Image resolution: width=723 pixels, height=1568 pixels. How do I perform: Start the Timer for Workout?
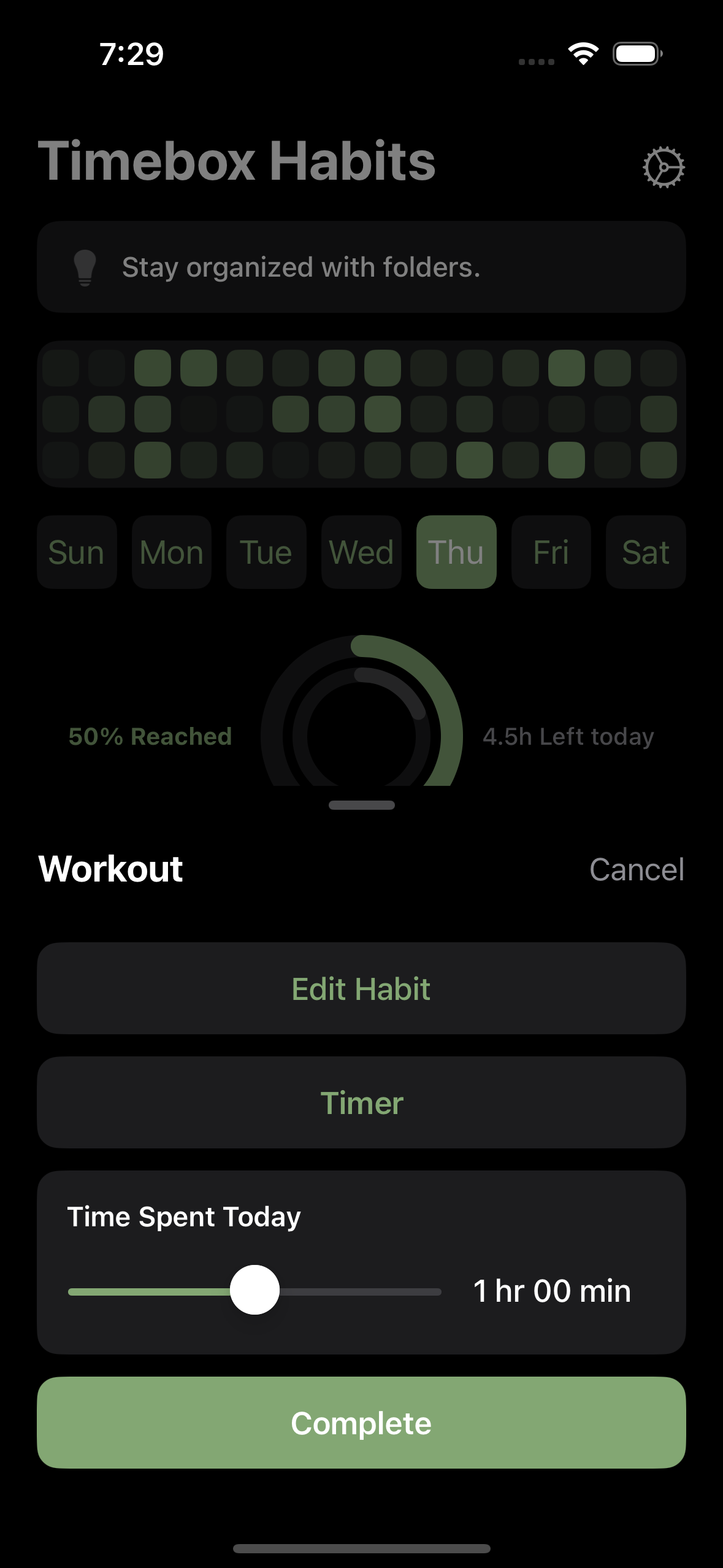coord(361,1102)
